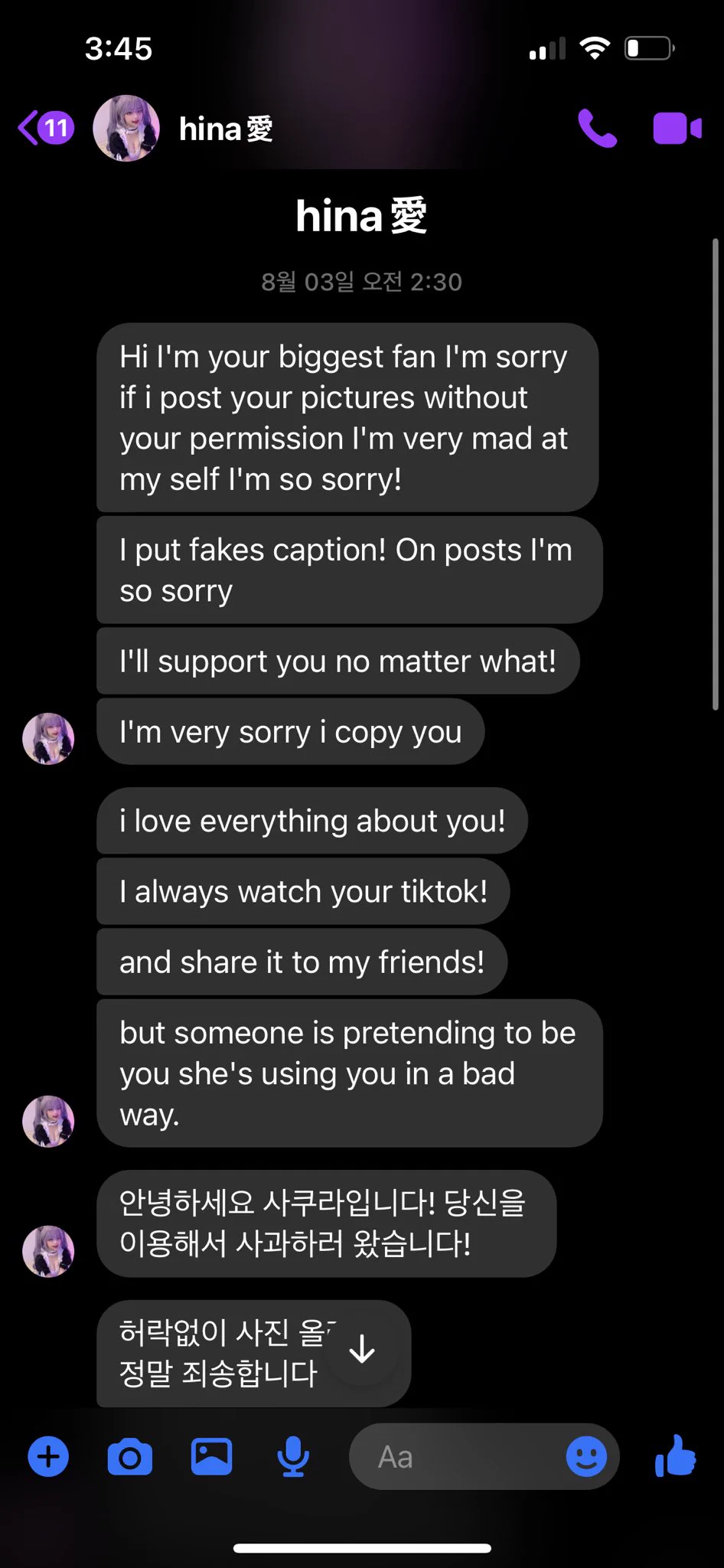Viewport: 724px width, 1568px height.
Task: Go back to the chats list
Action: click(x=44, y=128)
